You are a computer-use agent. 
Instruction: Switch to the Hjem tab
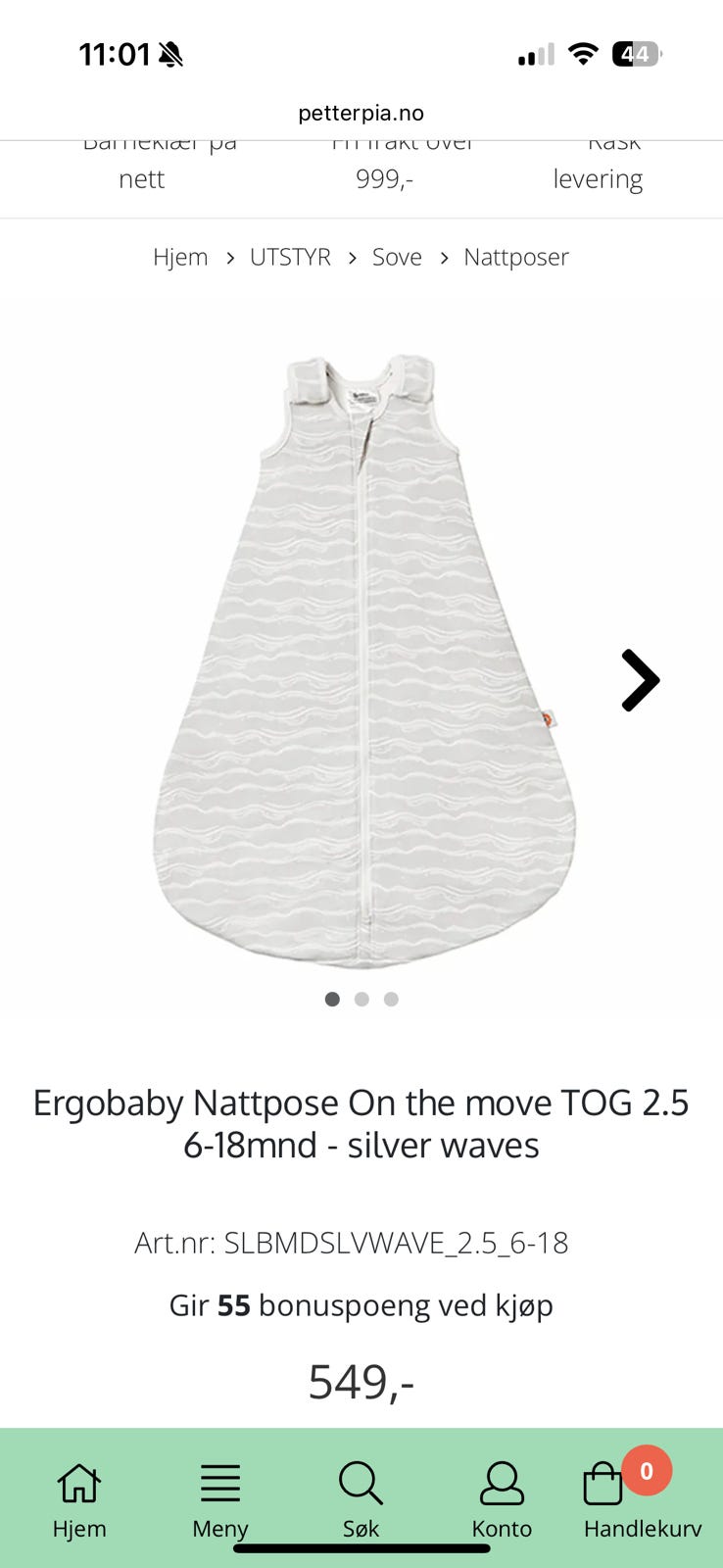[x=79, y=1499]
